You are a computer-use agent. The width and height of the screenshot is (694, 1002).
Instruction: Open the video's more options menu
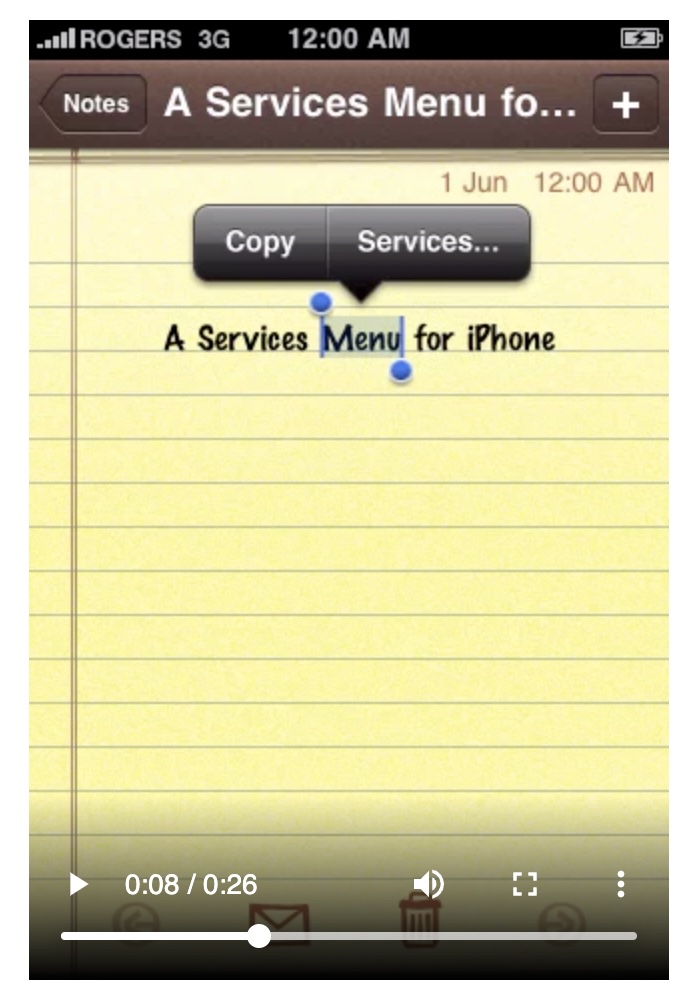(x=621, y=884)
